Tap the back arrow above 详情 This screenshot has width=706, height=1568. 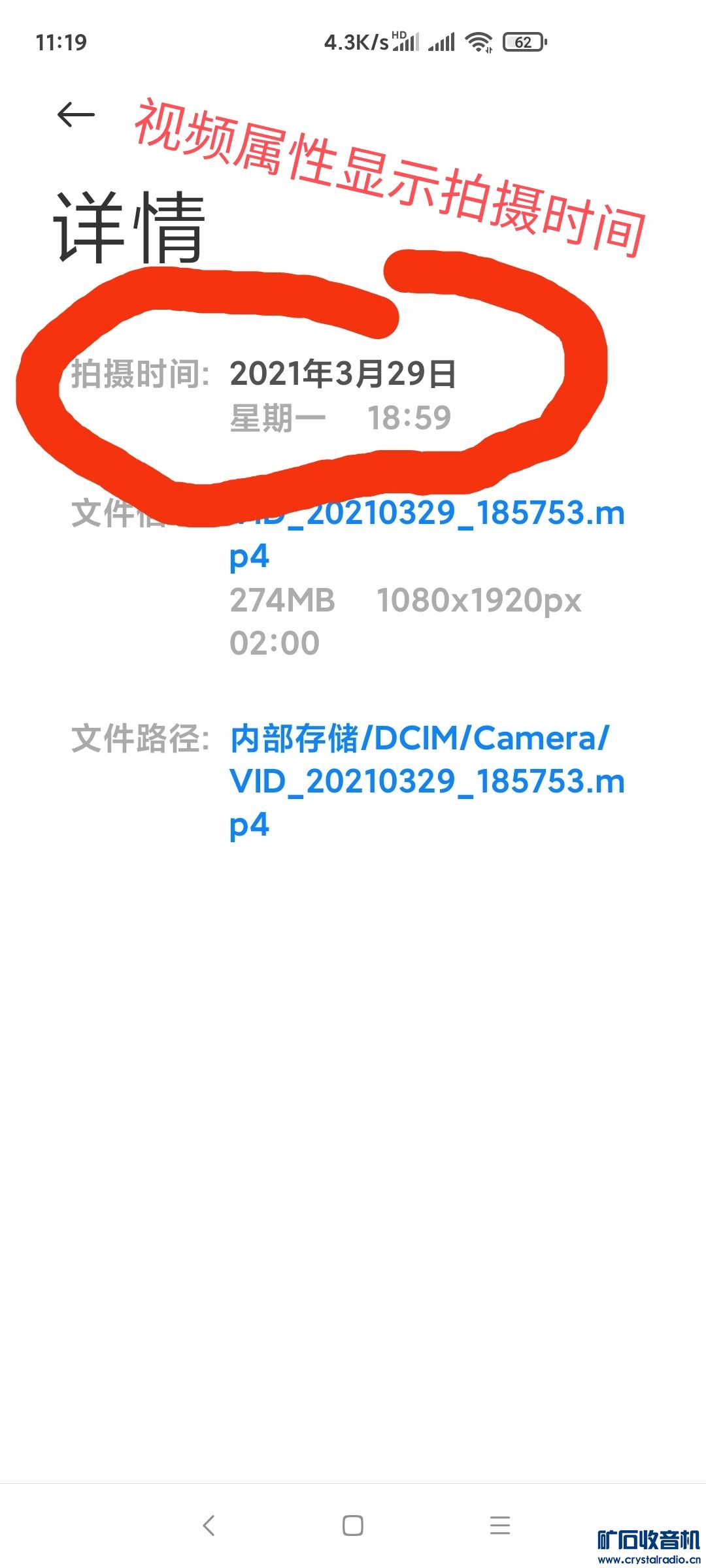(76, 115)
